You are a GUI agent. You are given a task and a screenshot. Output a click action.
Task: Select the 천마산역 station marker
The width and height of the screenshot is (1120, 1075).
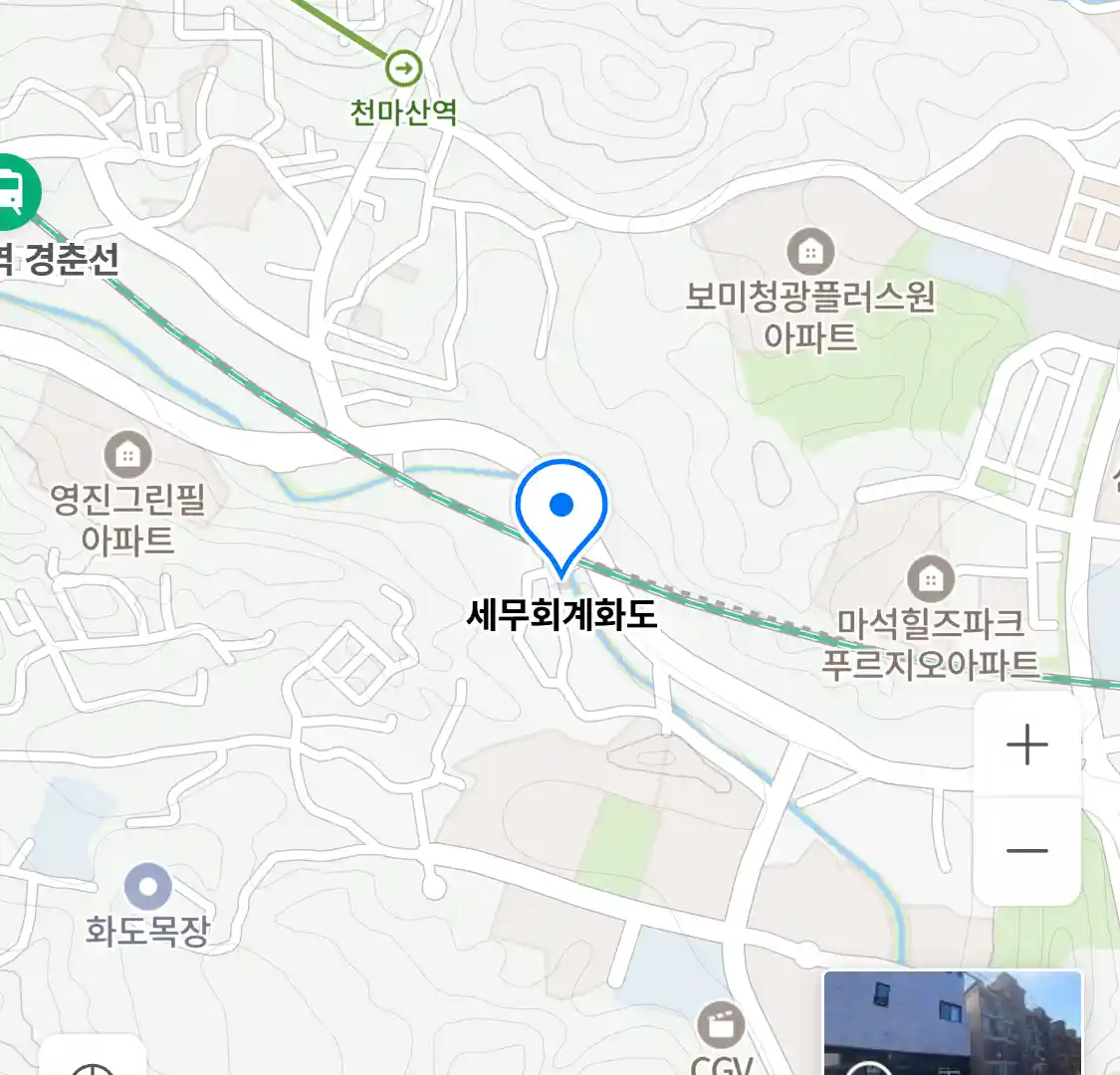(x=404, y=69)
